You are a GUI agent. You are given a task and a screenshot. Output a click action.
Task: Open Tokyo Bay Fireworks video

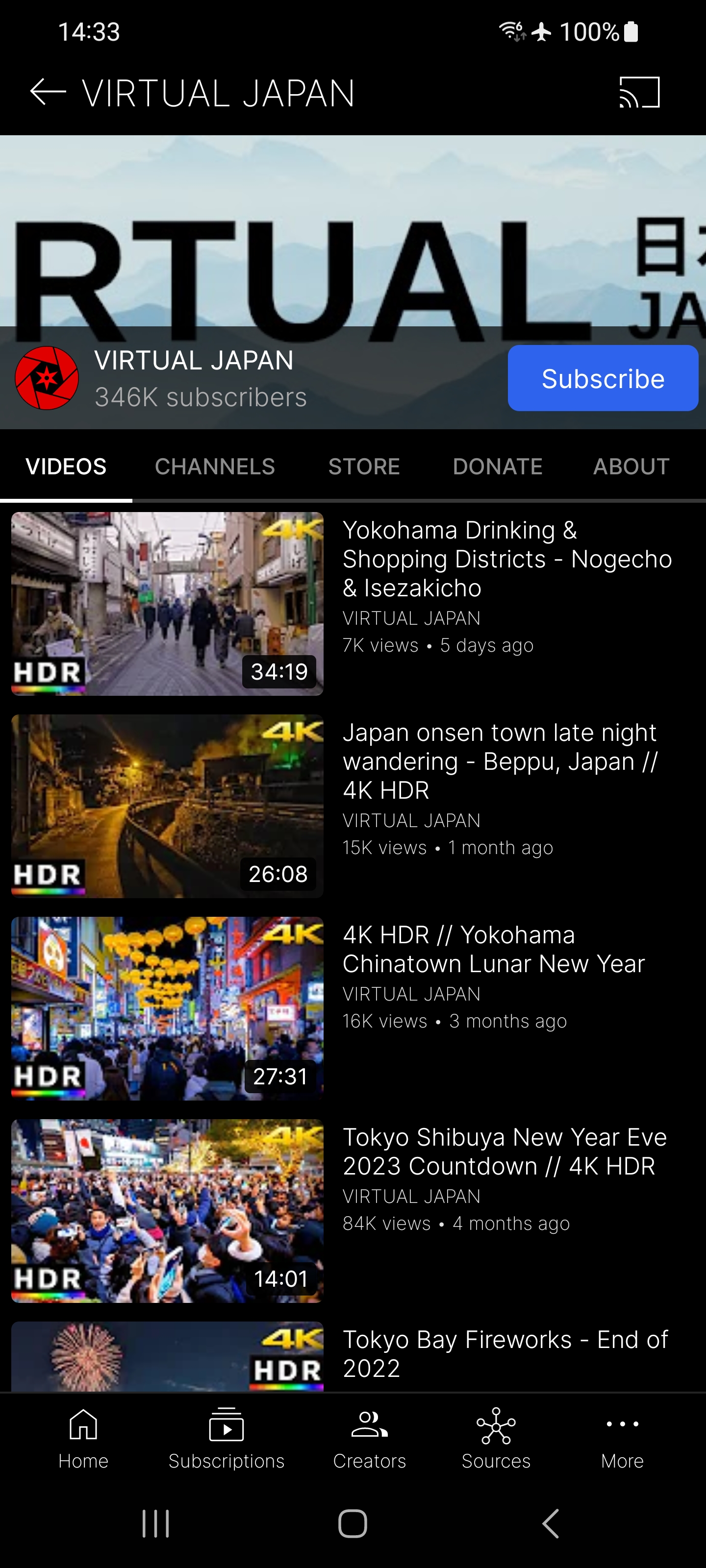[353, 1356]
